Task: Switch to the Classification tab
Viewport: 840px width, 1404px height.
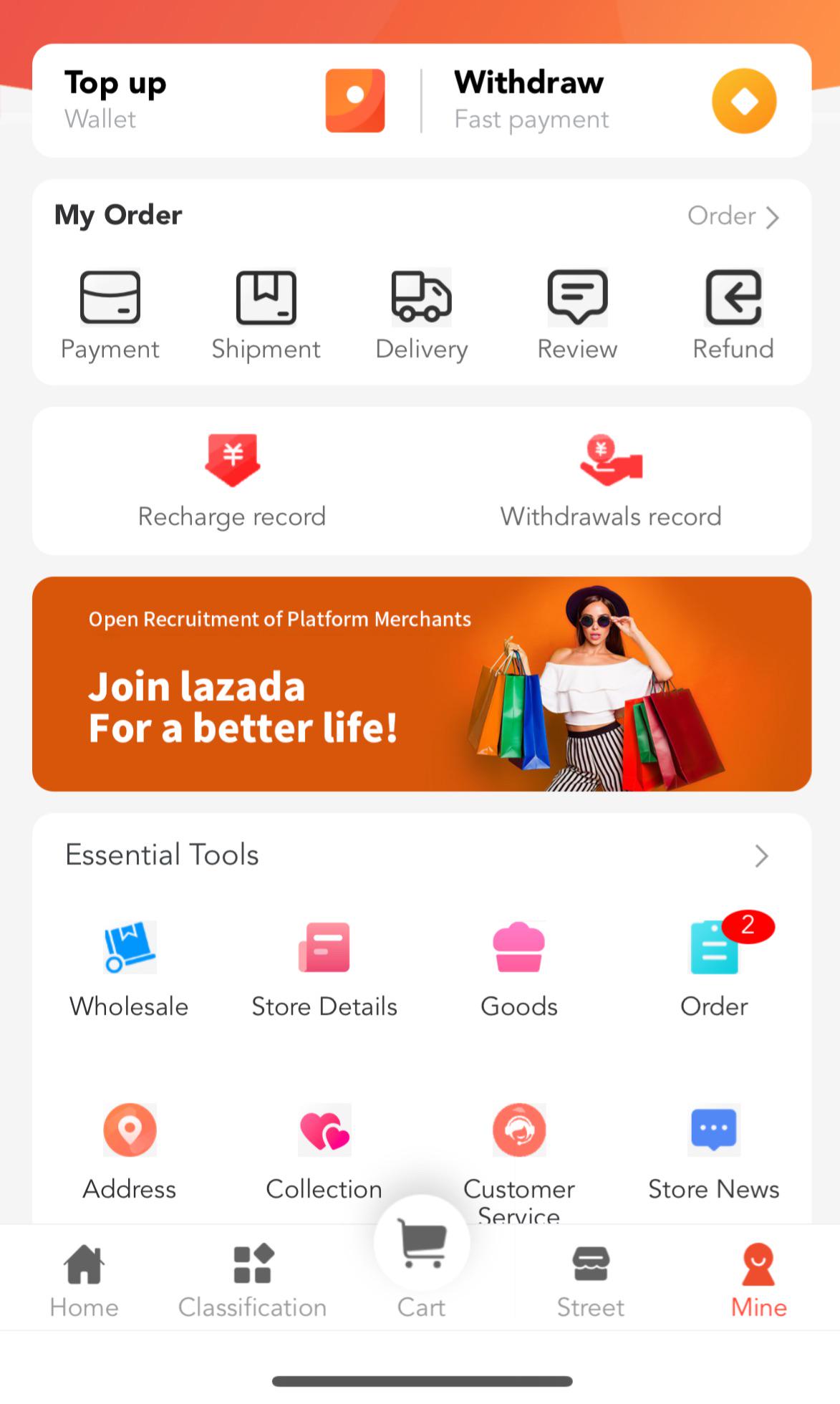Action: point(252,1281)
